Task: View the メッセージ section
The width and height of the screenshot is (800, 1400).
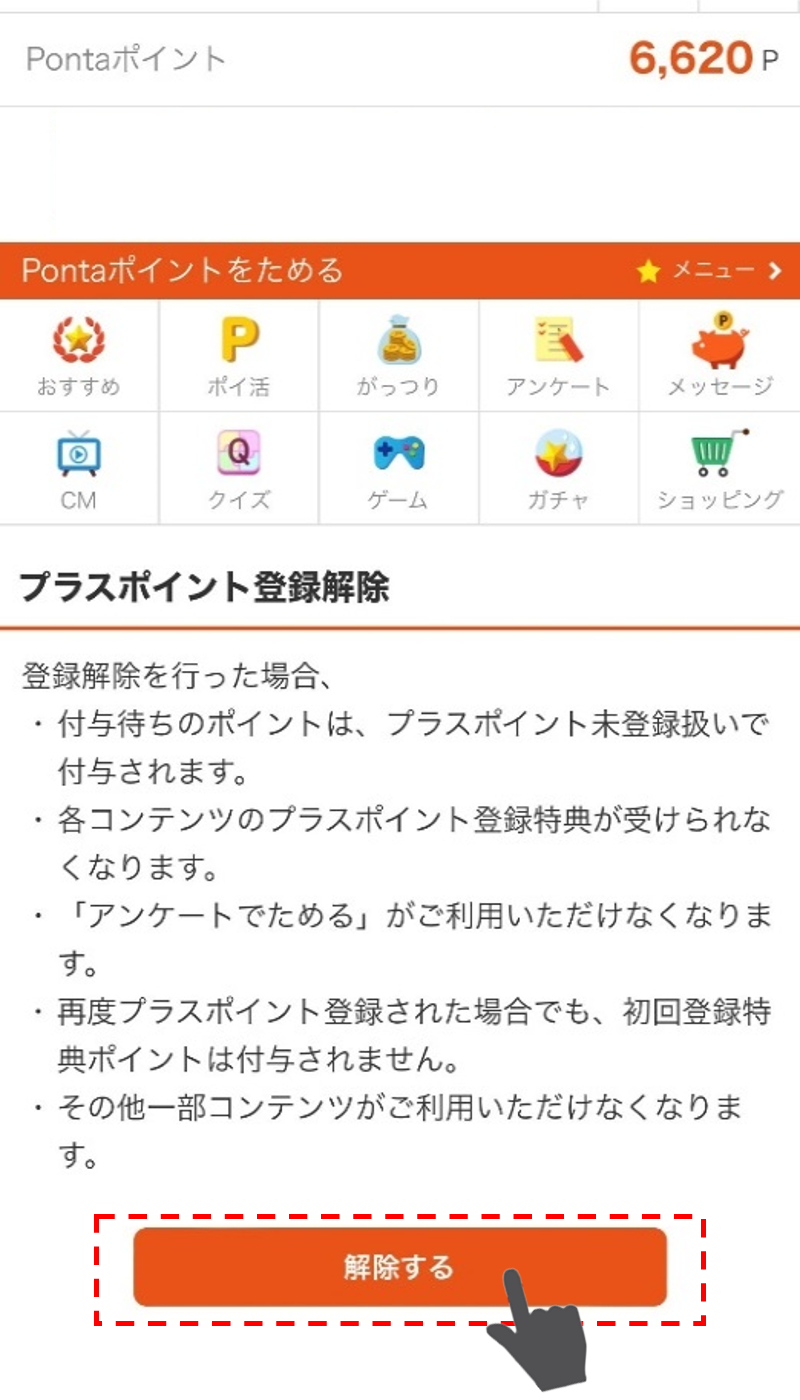Action: pyautogui.click(x=720, y=356)
